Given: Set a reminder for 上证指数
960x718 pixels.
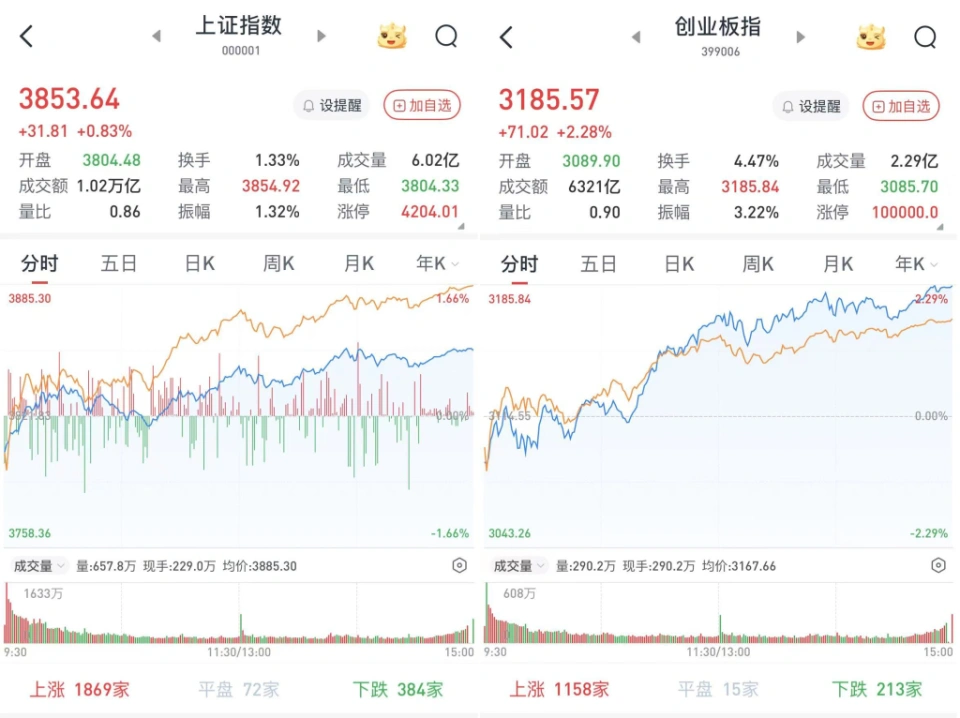Looking at the screenshot, I should pyautogui.click(x=332, y=105).
